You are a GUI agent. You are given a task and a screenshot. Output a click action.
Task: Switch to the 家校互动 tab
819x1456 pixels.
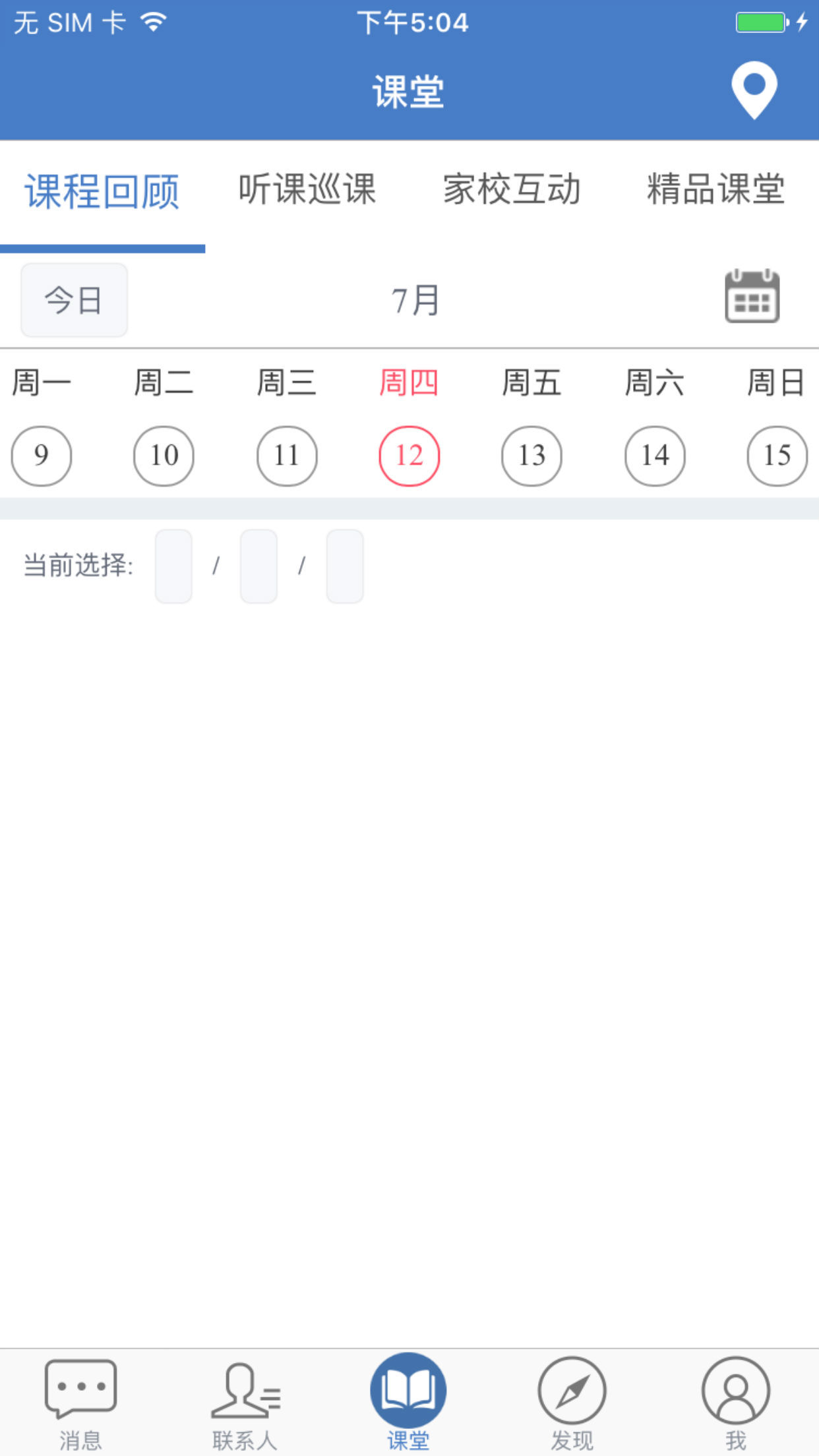pos(512,190)
